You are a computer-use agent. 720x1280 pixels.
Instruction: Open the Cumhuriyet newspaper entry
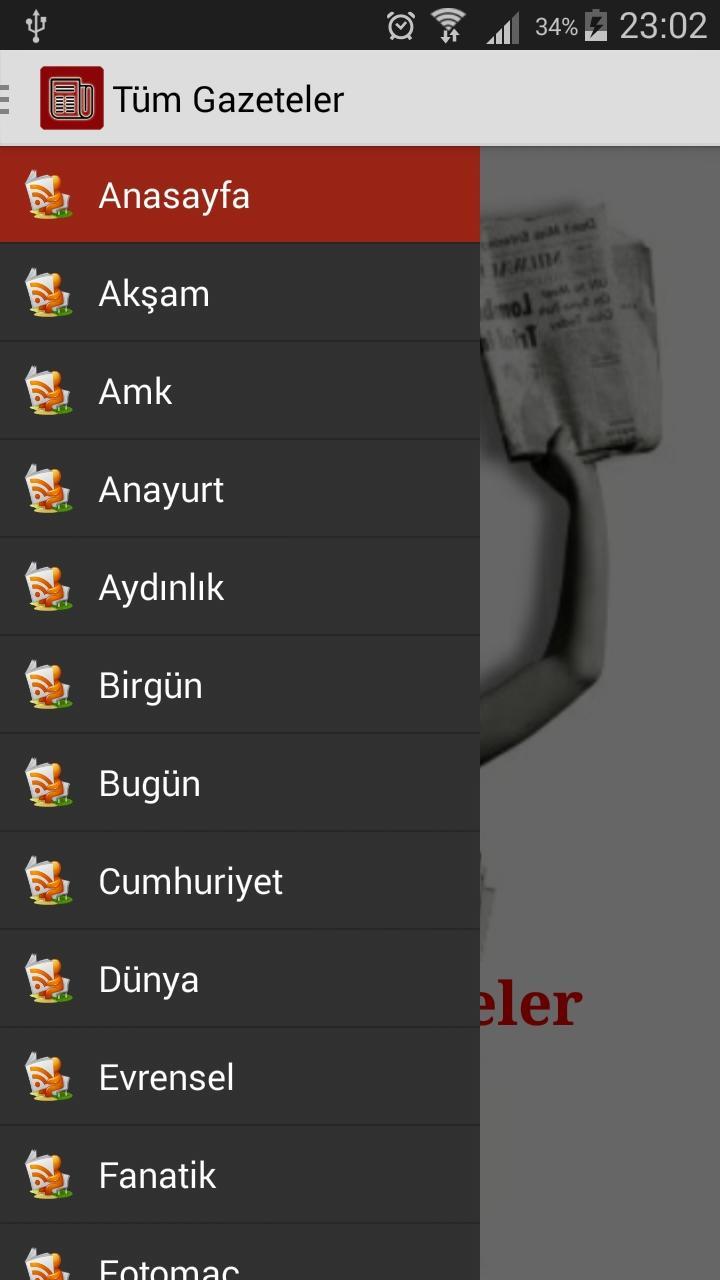[x=190, y=880]
